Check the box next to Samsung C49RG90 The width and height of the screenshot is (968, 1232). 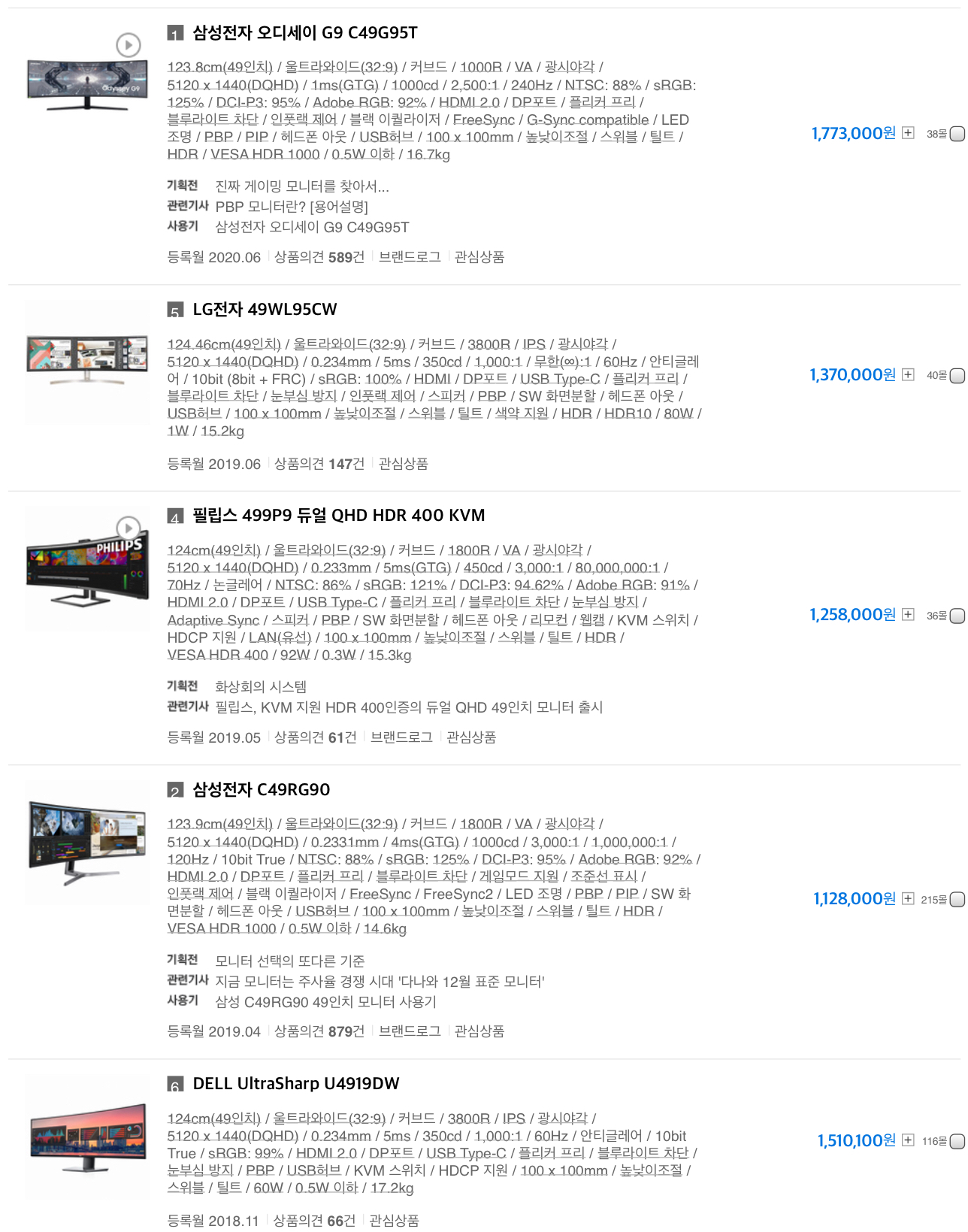[x=957, y=900]
